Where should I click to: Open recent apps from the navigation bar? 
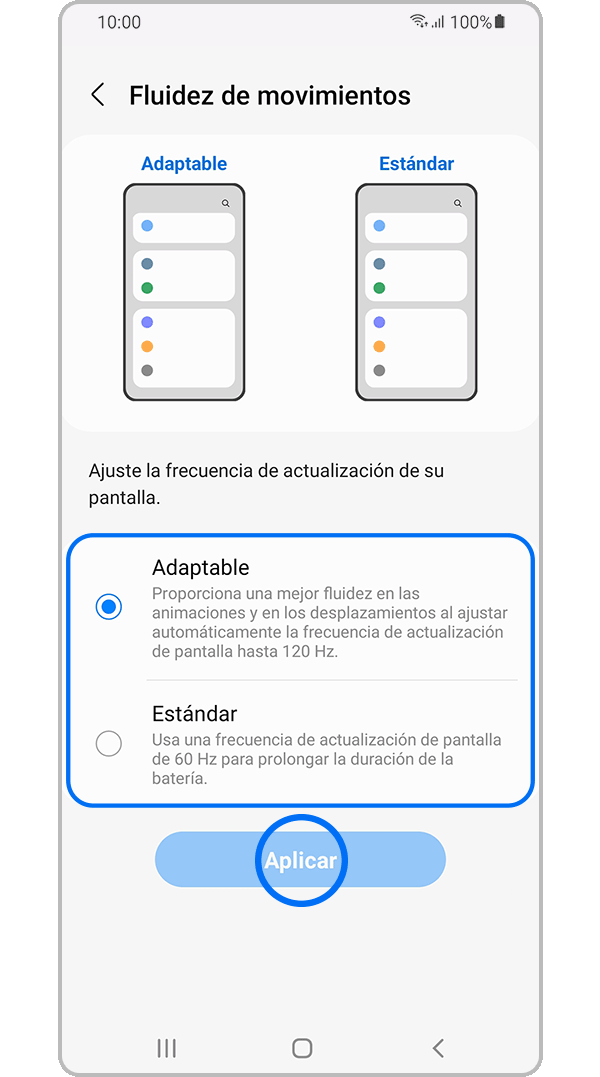(x=166, y=1048)
